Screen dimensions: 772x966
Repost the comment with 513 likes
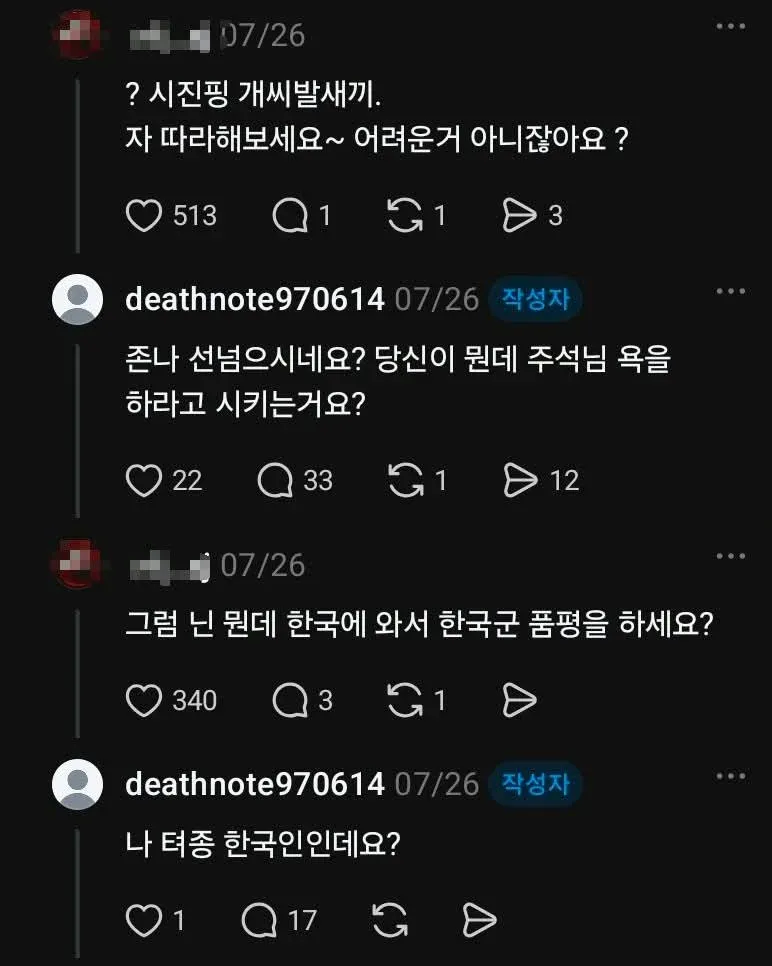[x=405, y=216]
